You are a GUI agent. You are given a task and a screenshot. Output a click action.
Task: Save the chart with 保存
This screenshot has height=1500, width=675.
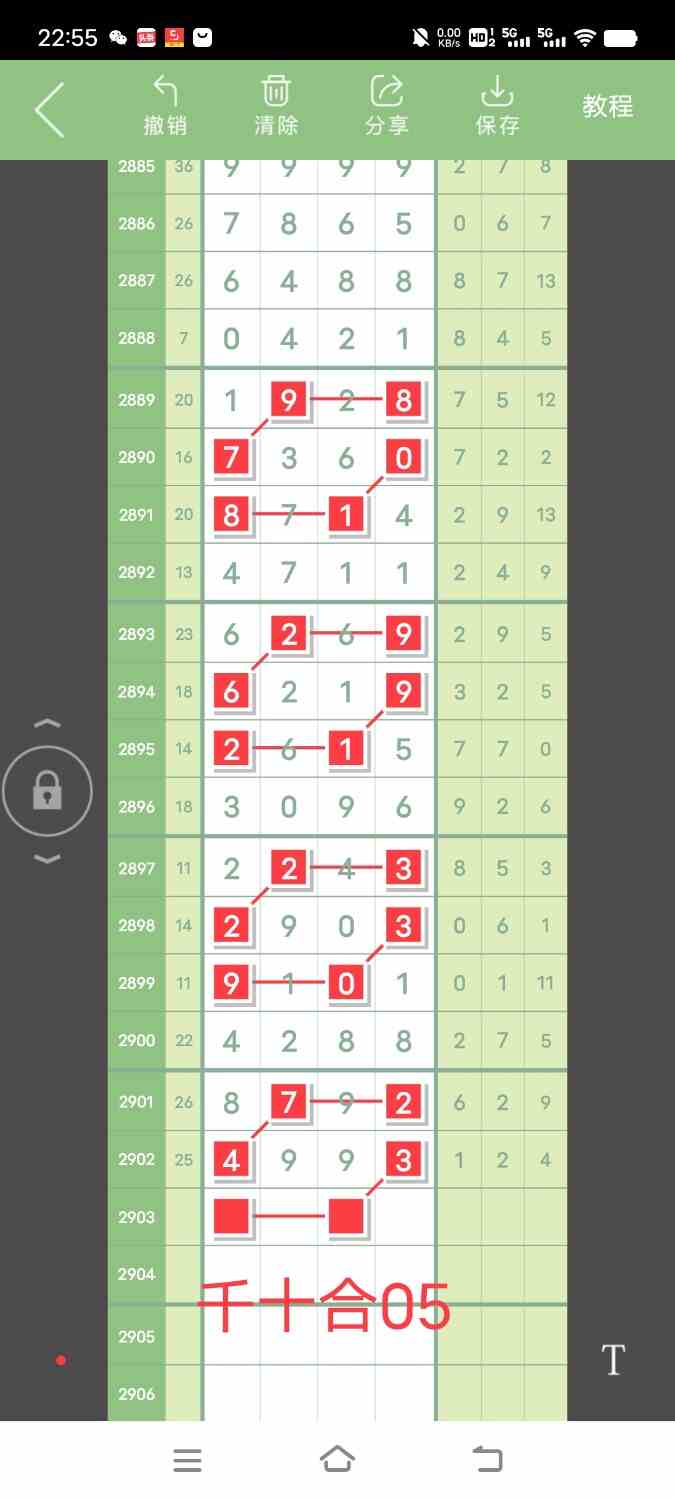click(497, 106)
